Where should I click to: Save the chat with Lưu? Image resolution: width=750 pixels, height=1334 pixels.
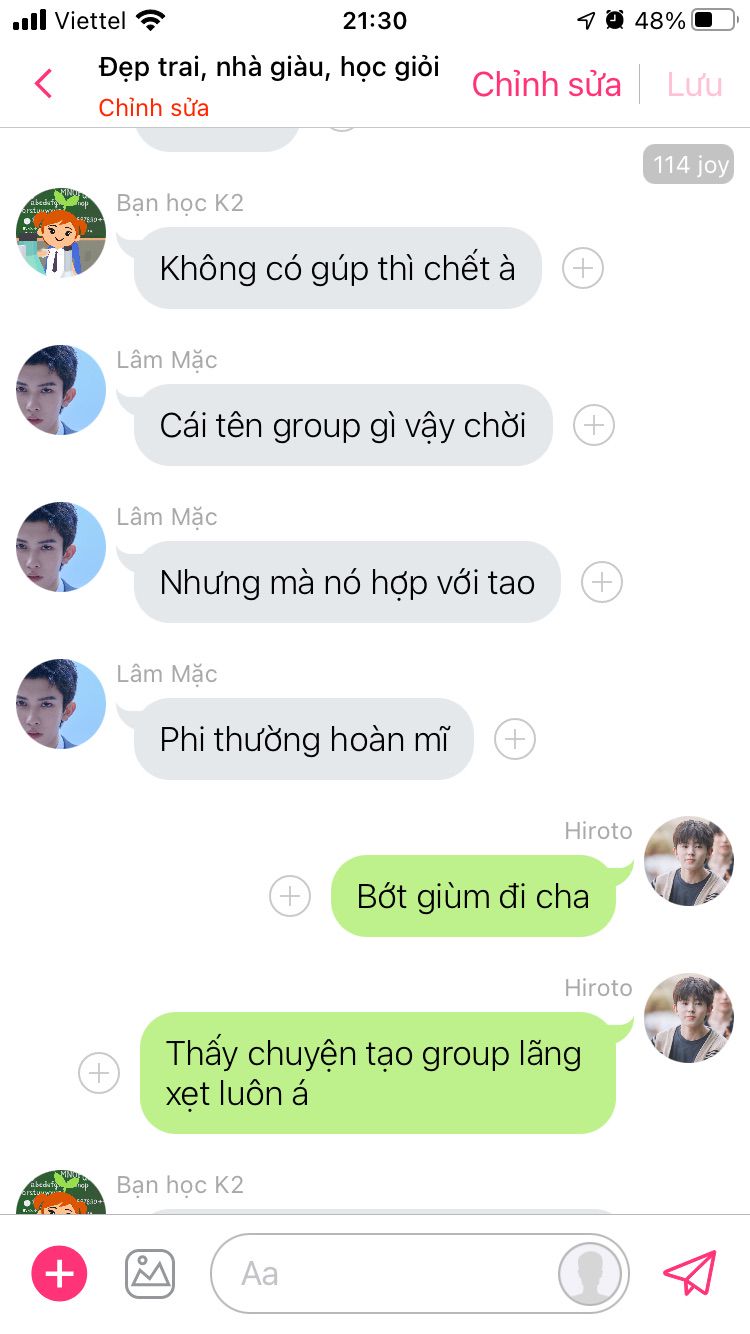click(x=694, y=85)
